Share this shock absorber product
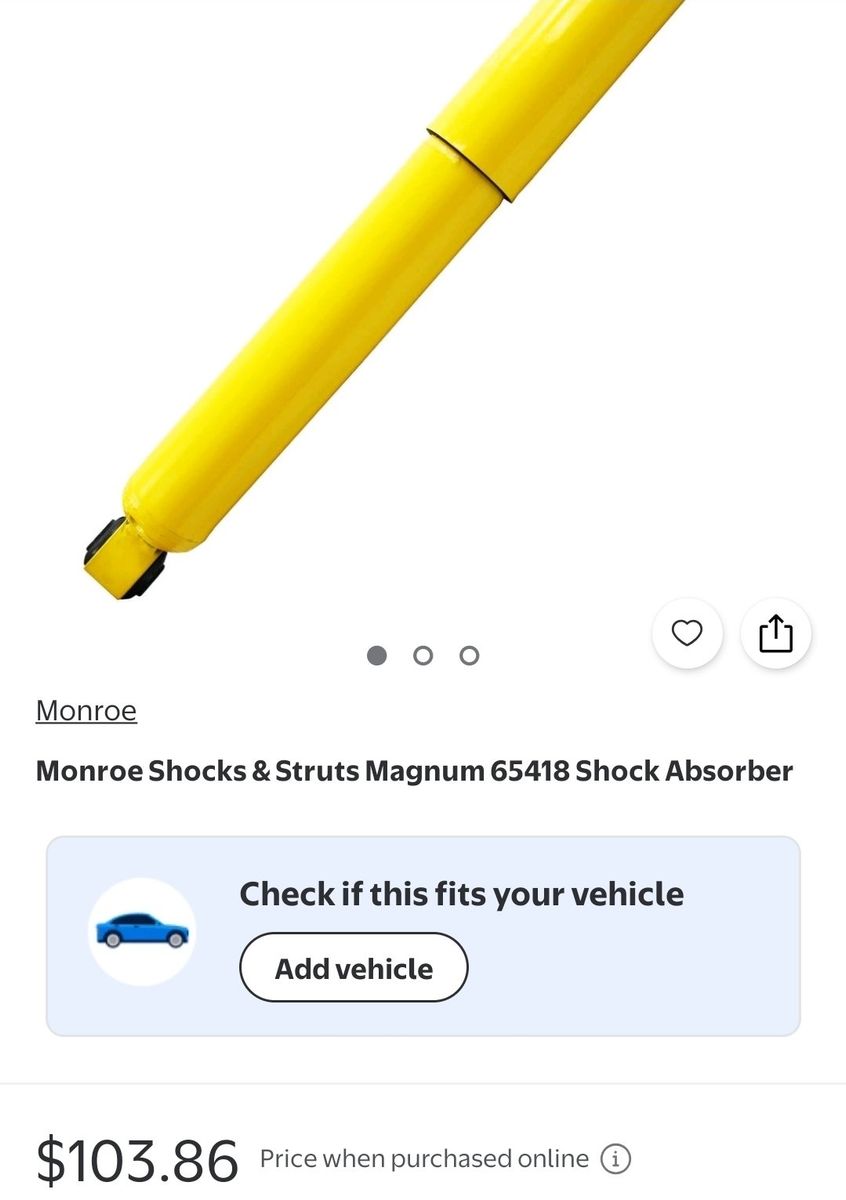The image size is (846, 1200). tap(776, 633)
